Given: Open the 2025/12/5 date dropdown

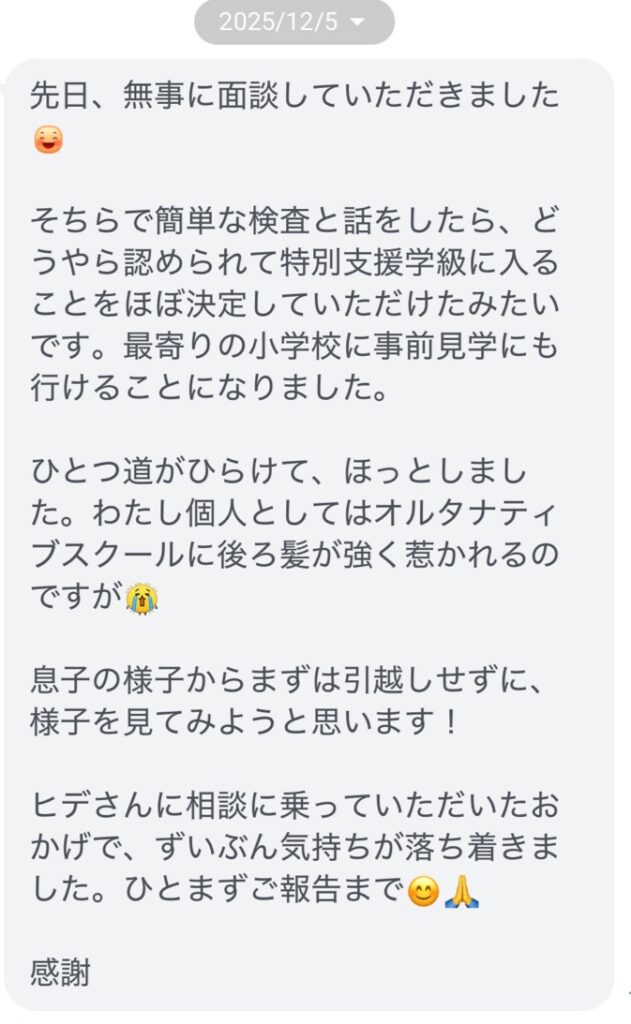Looking at the screenshot, I should click(x=293, y=22).
